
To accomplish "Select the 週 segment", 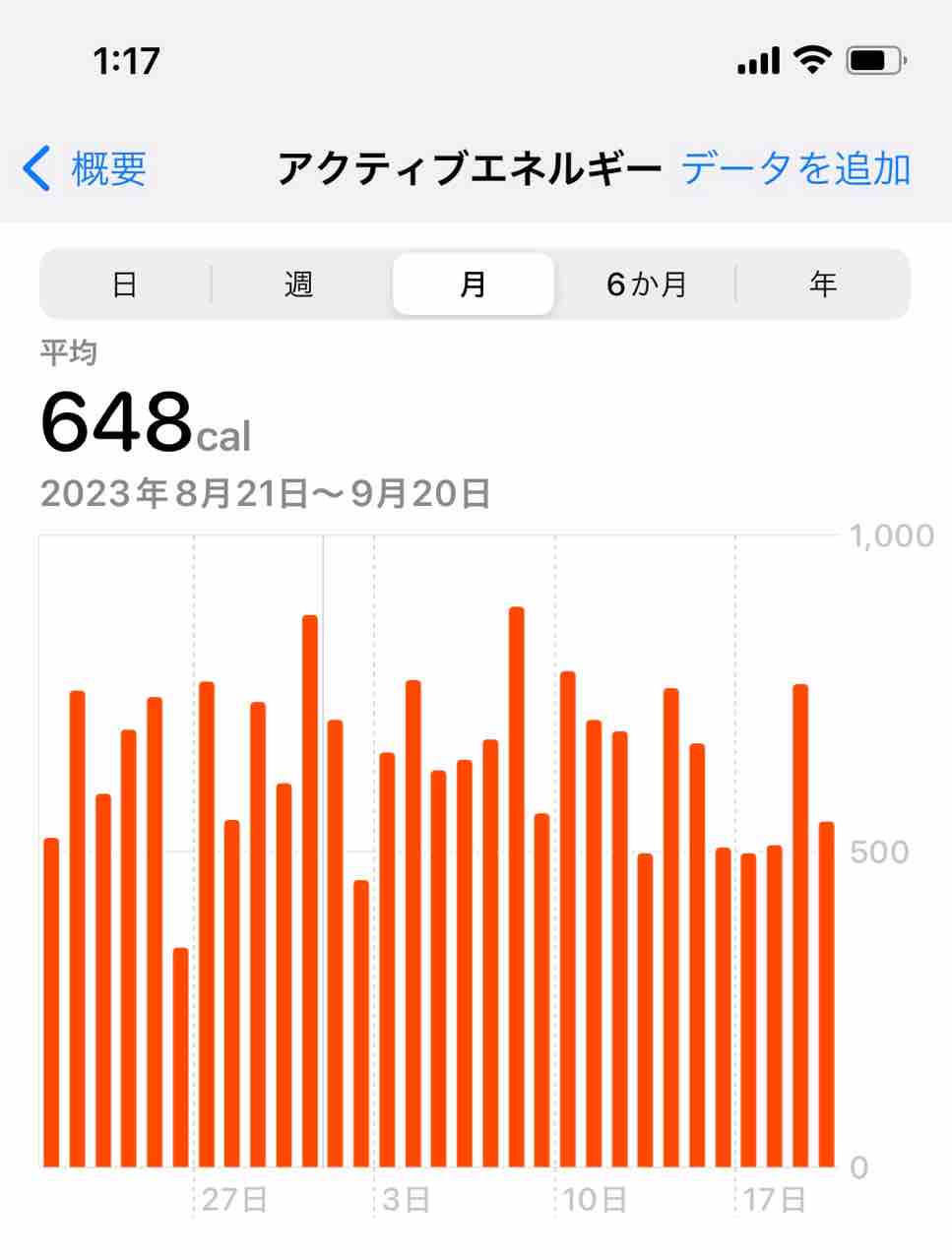I will pos(299,284).
